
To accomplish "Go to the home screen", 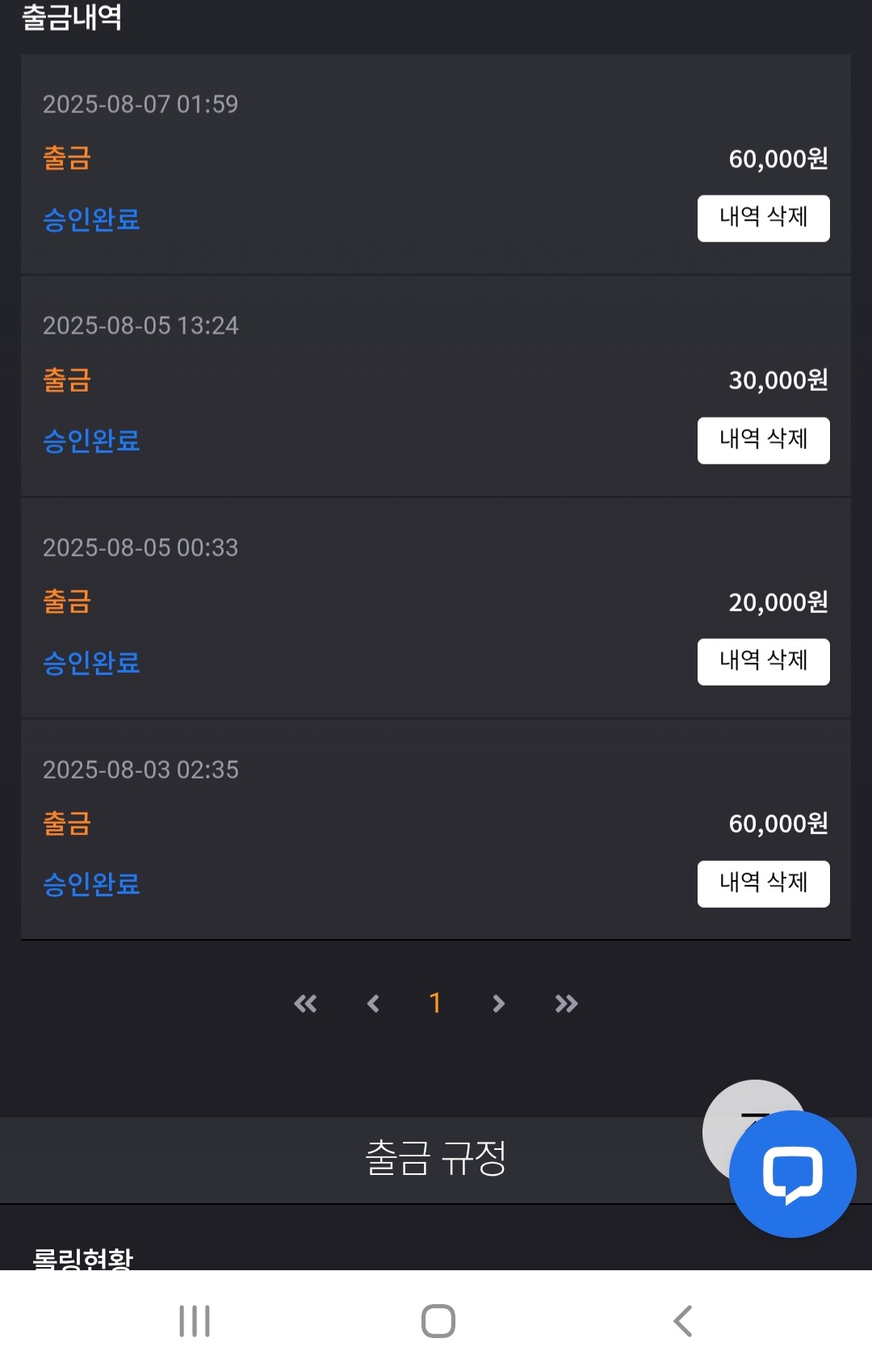I will (x=438, y=1321).
